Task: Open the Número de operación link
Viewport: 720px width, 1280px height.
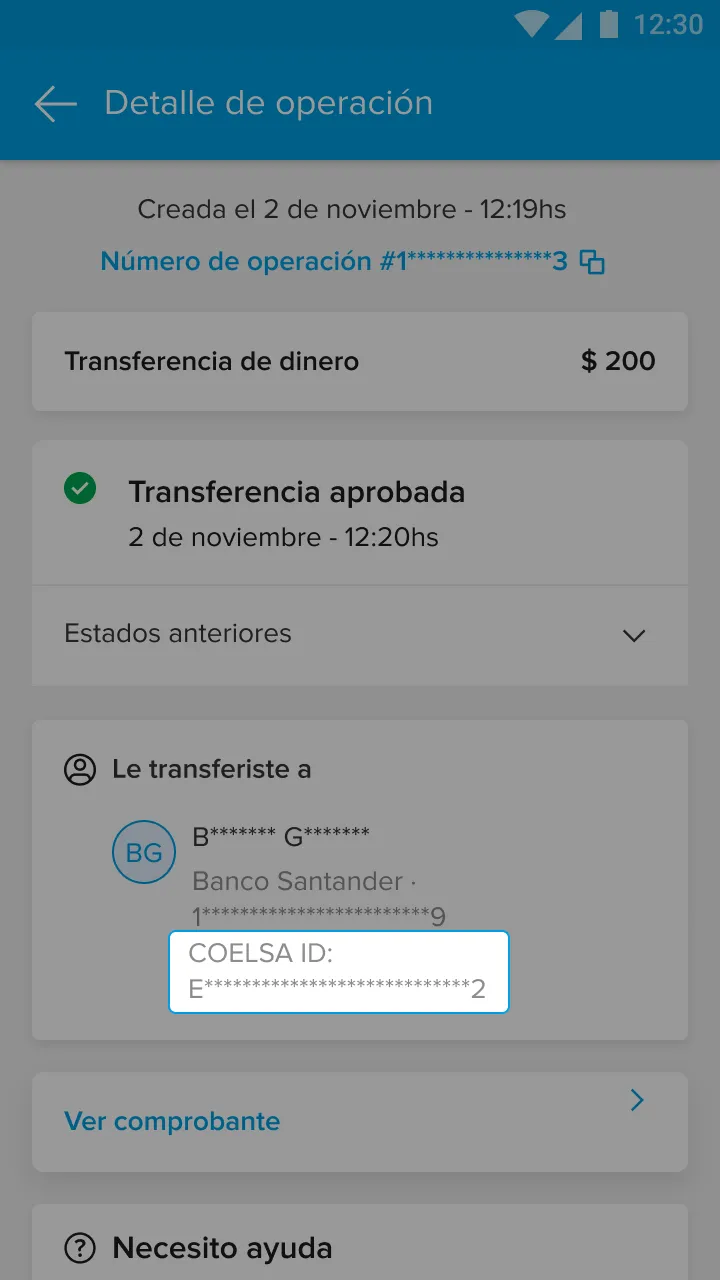Action: [330, 261]
